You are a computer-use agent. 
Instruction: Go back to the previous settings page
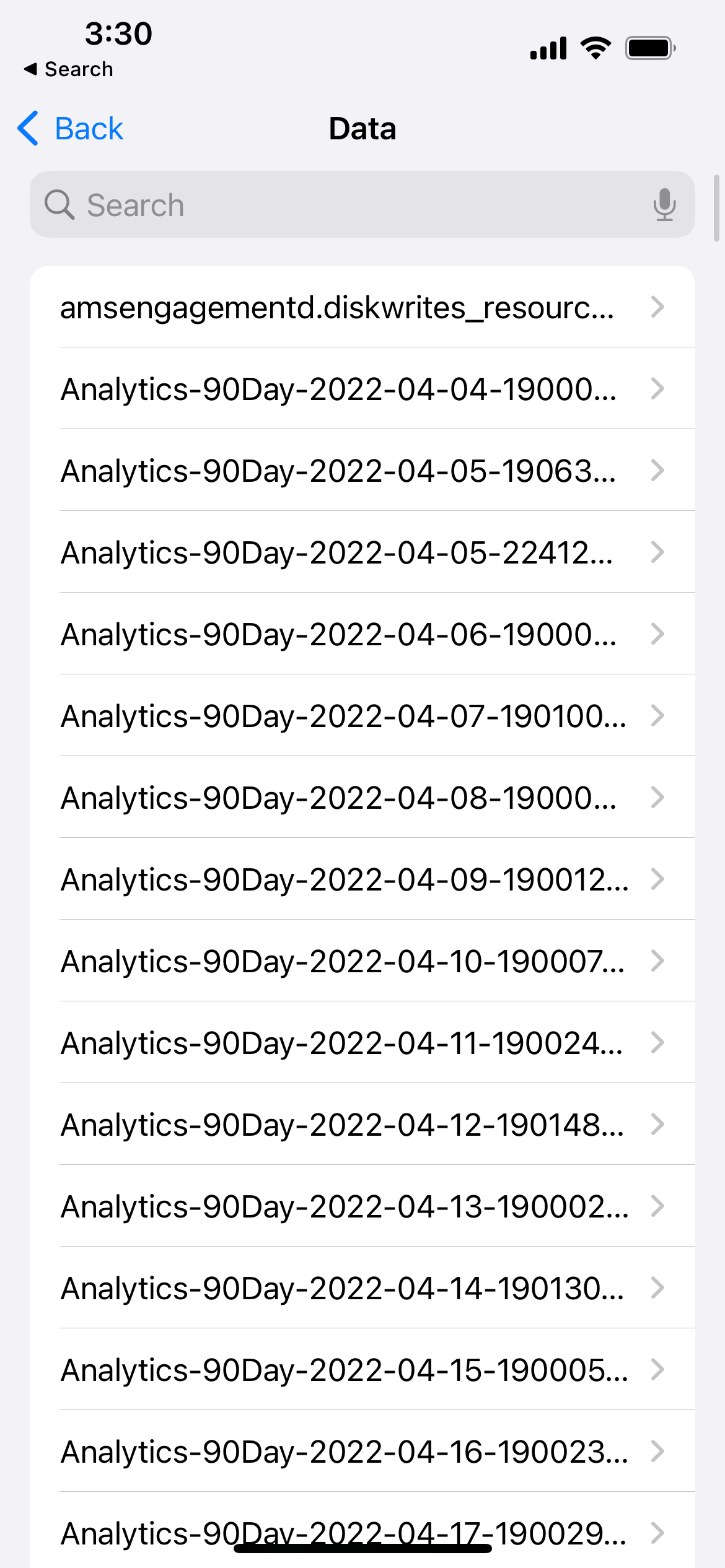71,129
